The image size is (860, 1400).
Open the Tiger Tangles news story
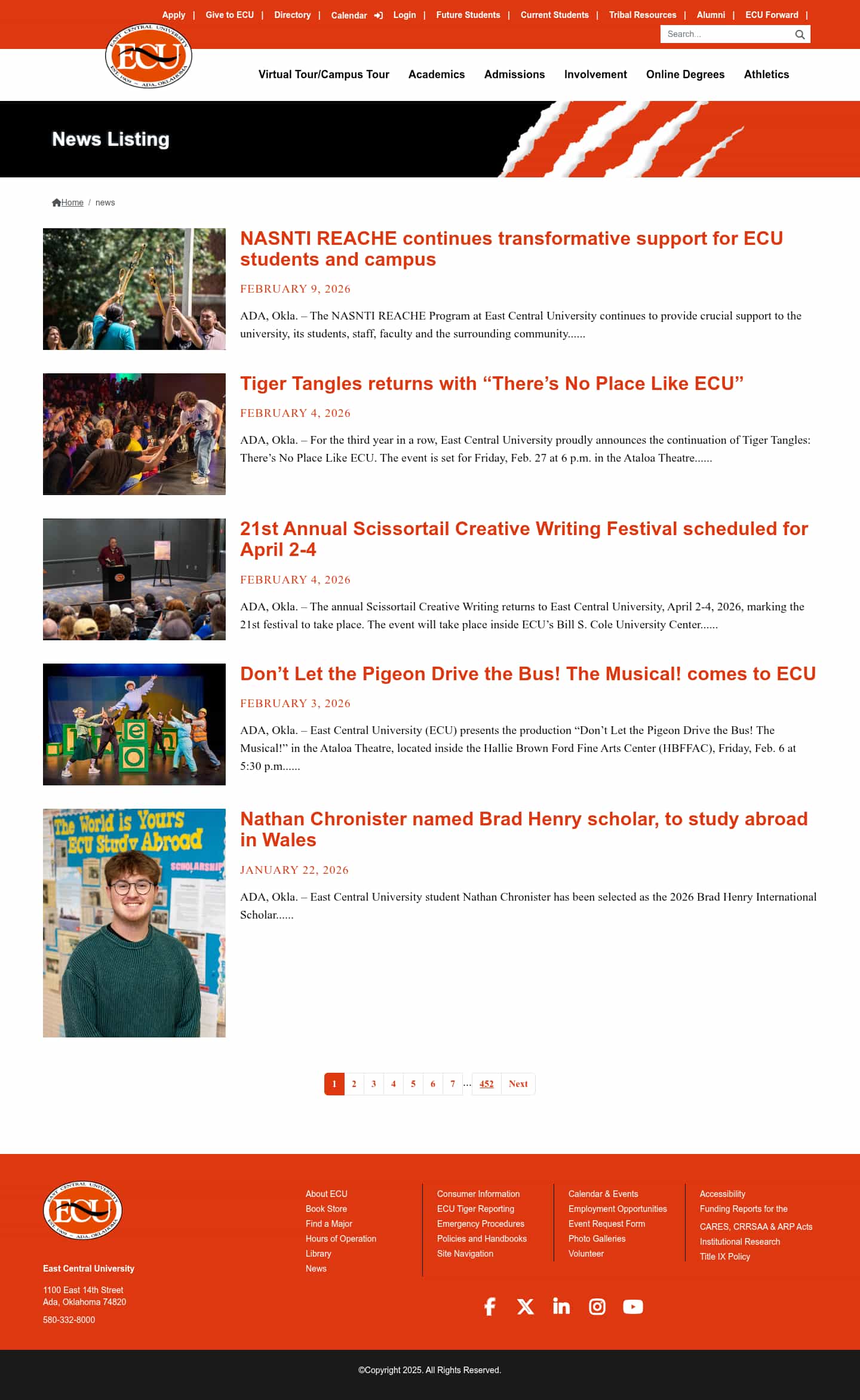click(492, 383)
